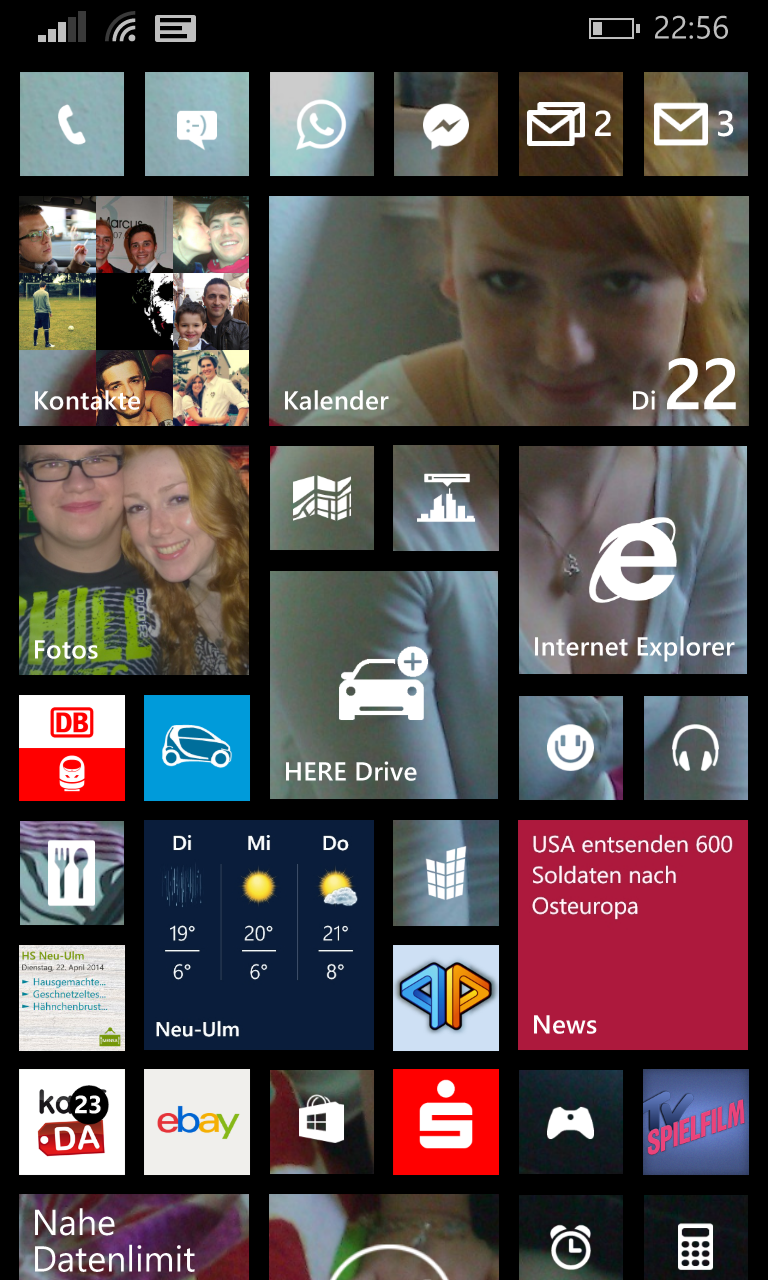Screen dimensions: 768x1280
Task: Launch Internet Explorer
Action: coord(633,560)
